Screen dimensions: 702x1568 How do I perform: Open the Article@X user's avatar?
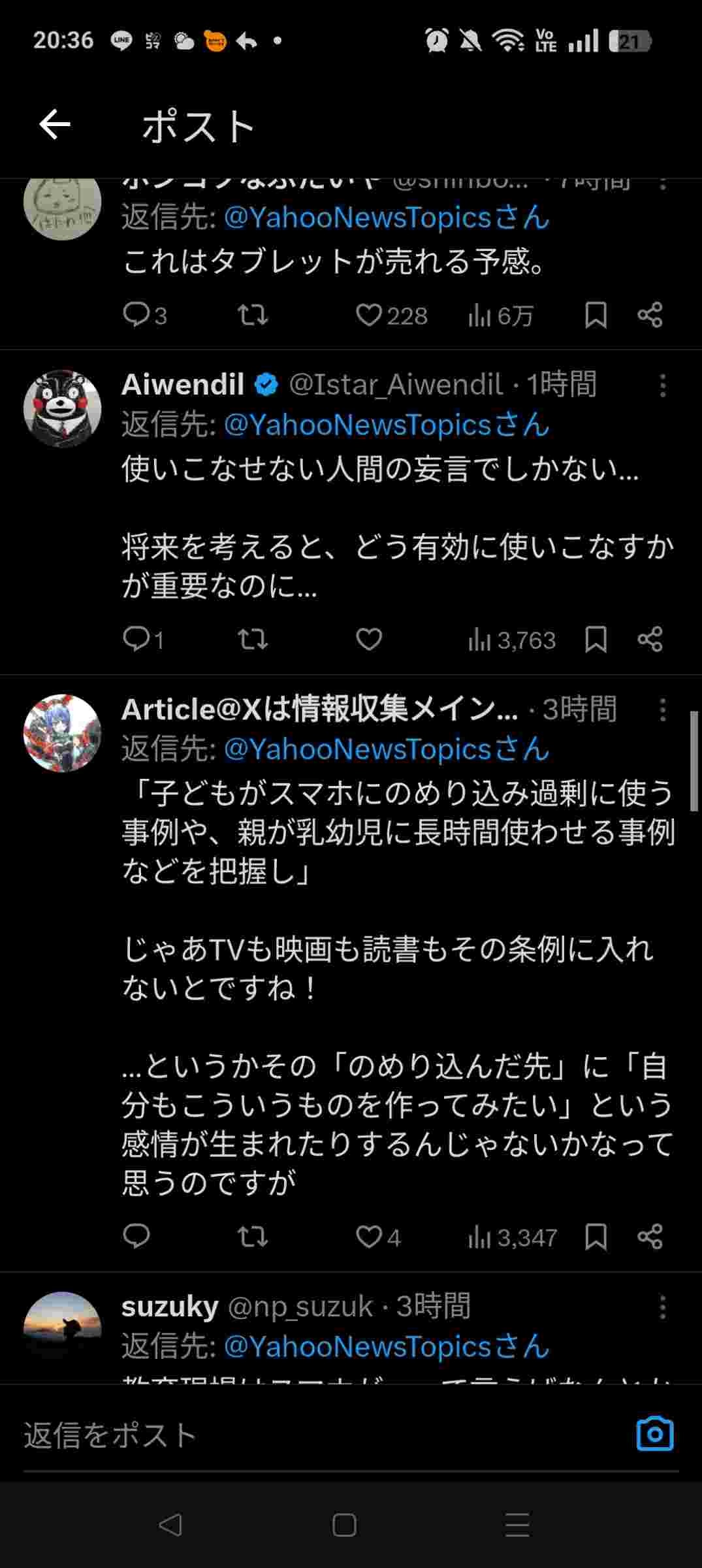click(x=63, y=732)
